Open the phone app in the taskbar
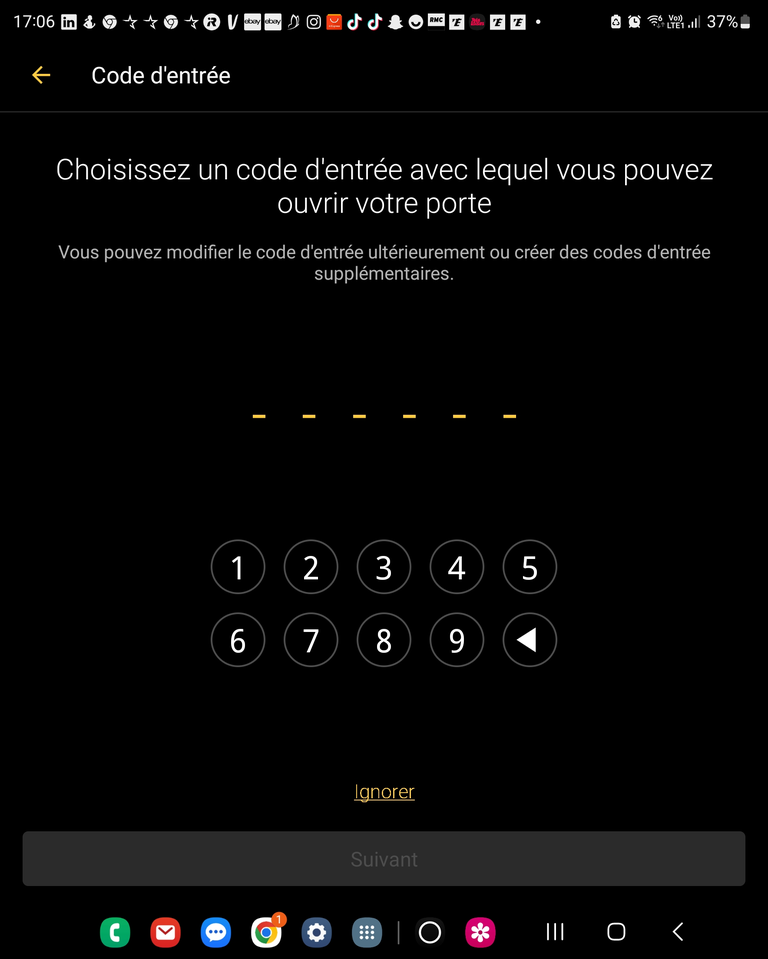Viewport: 768px width, 959px height. [115, 933]
